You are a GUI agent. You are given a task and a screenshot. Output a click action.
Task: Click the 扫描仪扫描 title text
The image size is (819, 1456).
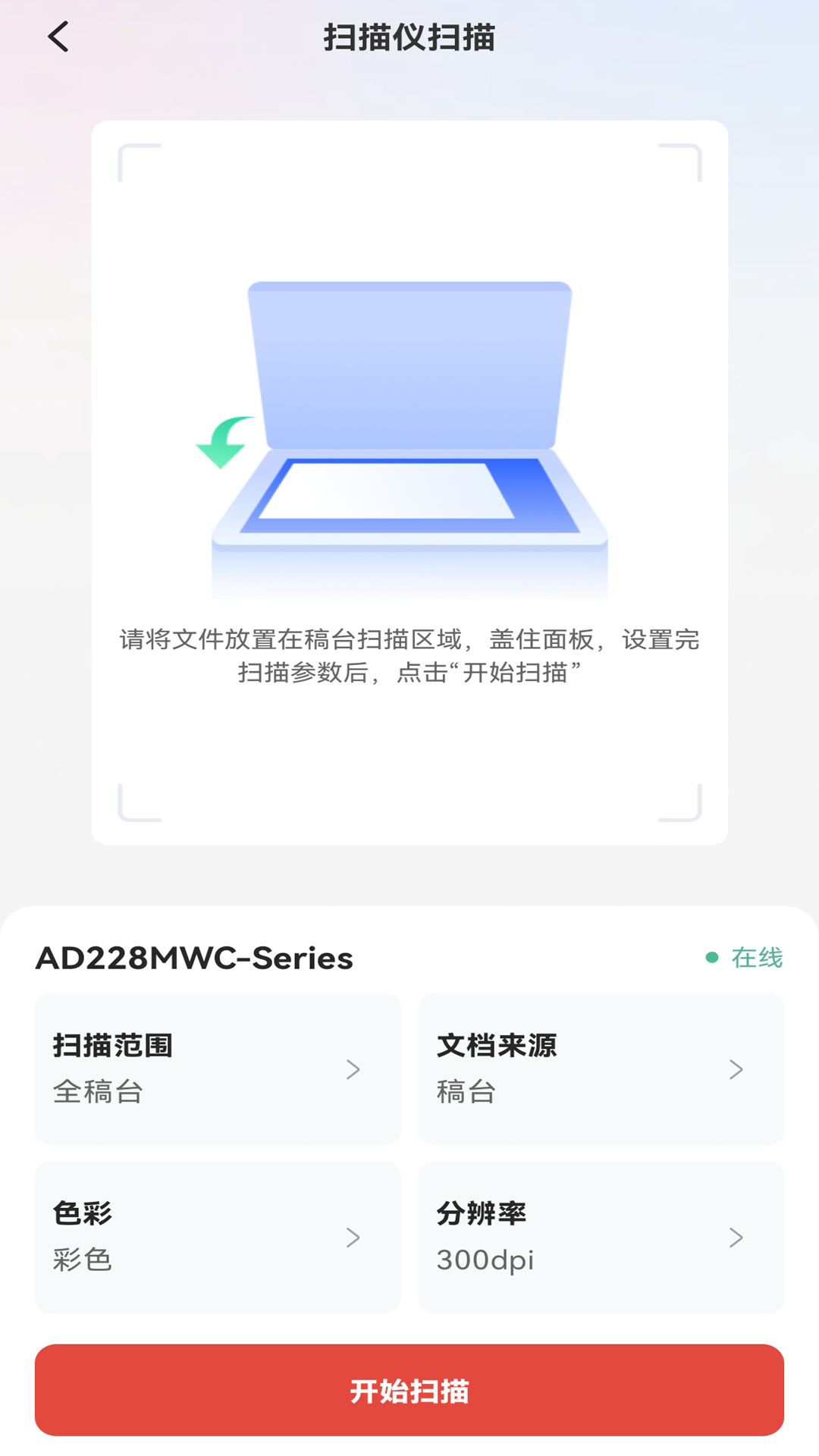pos(409,35)
